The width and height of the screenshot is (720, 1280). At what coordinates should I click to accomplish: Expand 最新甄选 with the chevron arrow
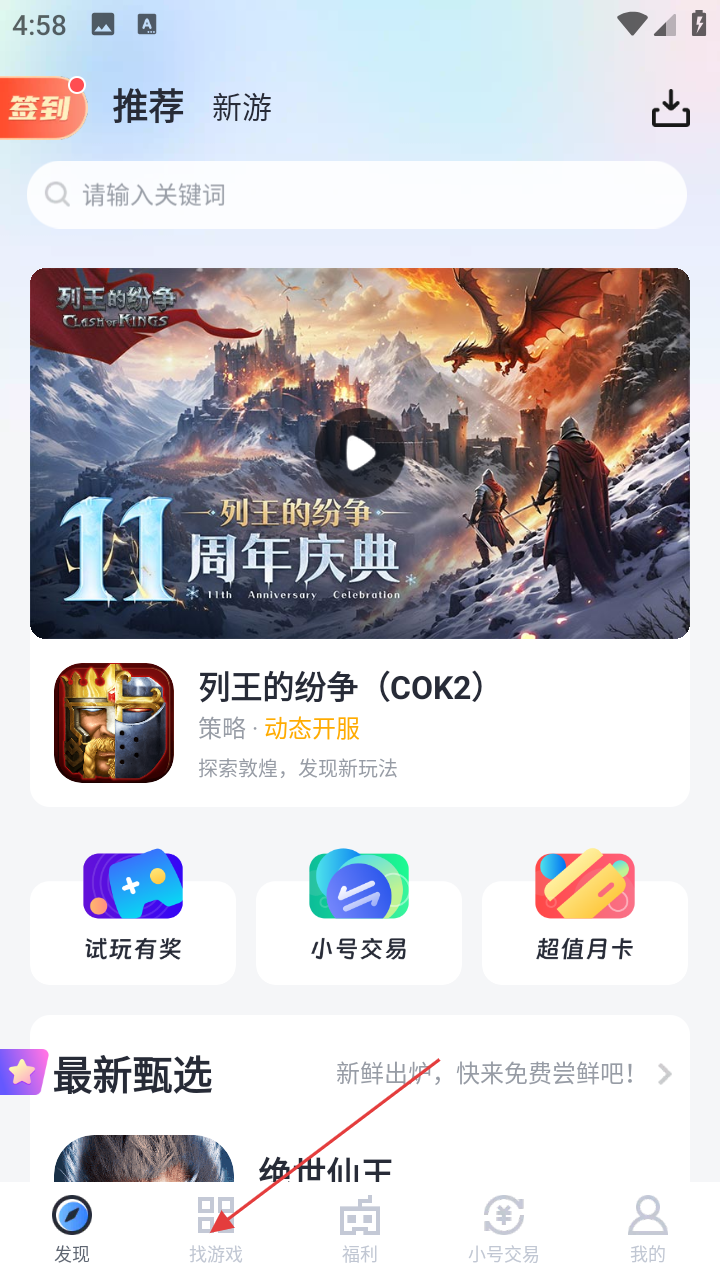tap(665, 1075)
